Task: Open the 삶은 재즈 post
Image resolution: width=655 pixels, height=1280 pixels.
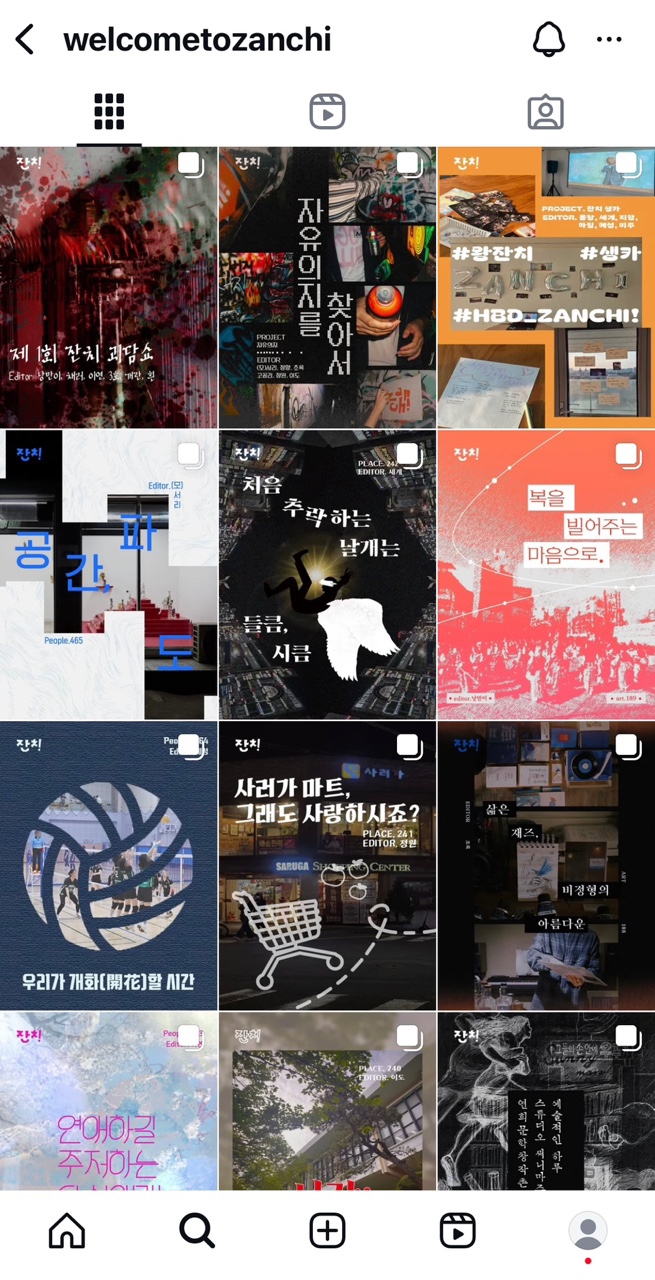Action: pos(546,866)
